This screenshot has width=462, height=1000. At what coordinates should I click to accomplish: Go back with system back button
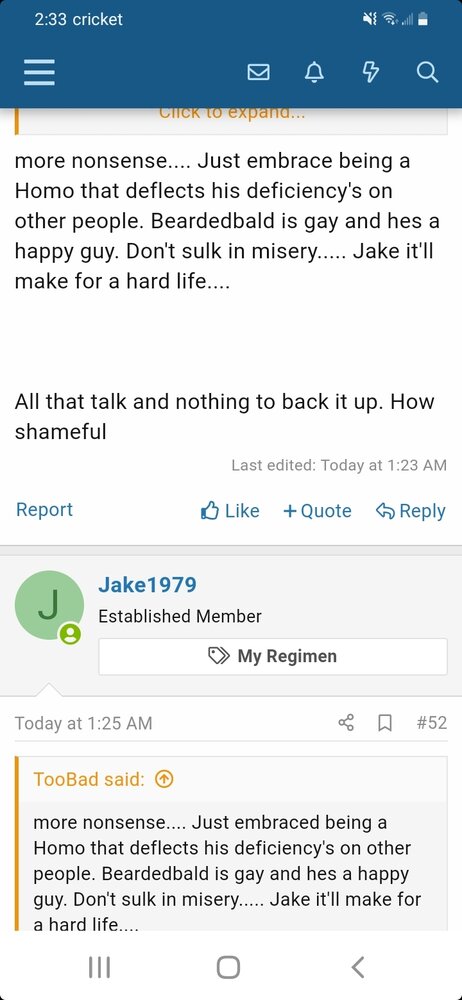[358, 967]
